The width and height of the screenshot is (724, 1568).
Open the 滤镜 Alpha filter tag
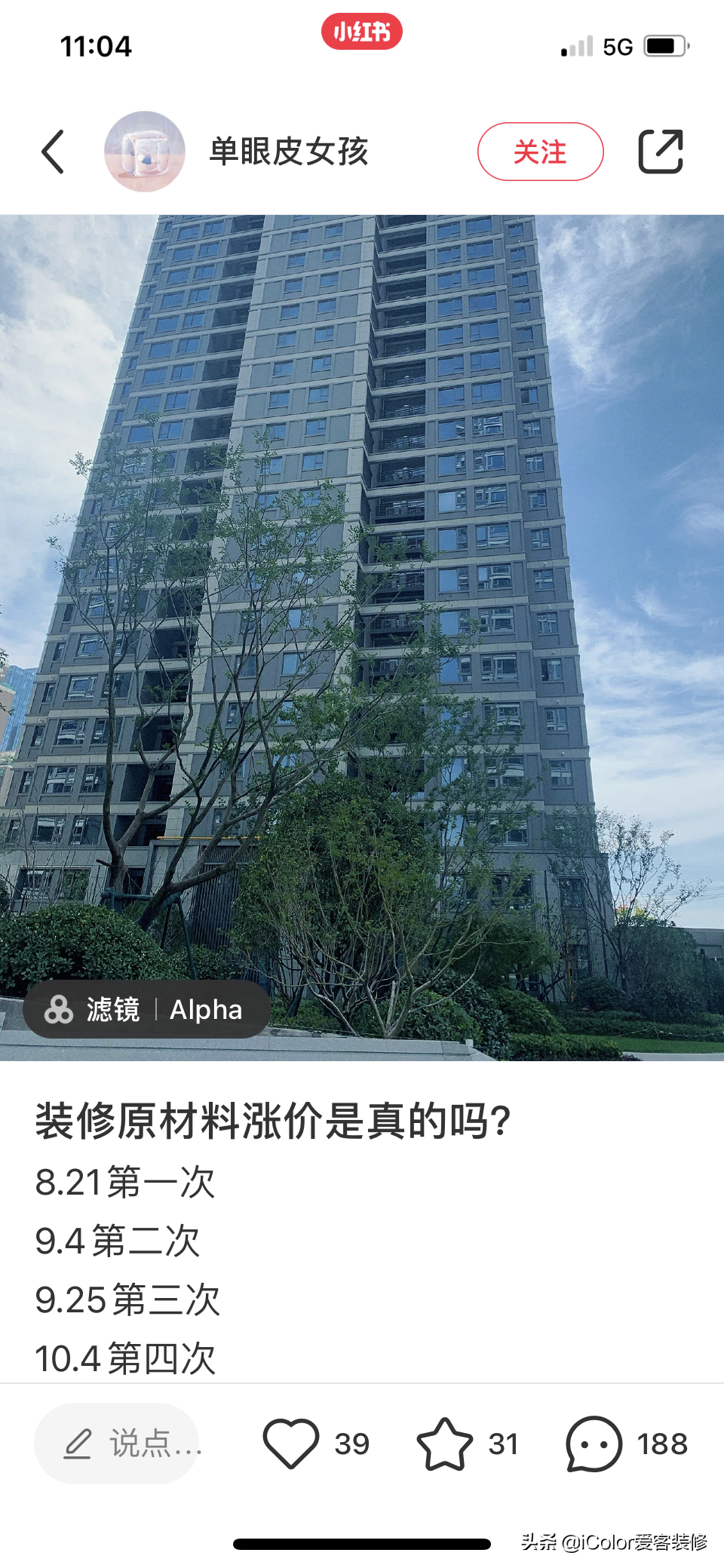tap(147, 1009)
